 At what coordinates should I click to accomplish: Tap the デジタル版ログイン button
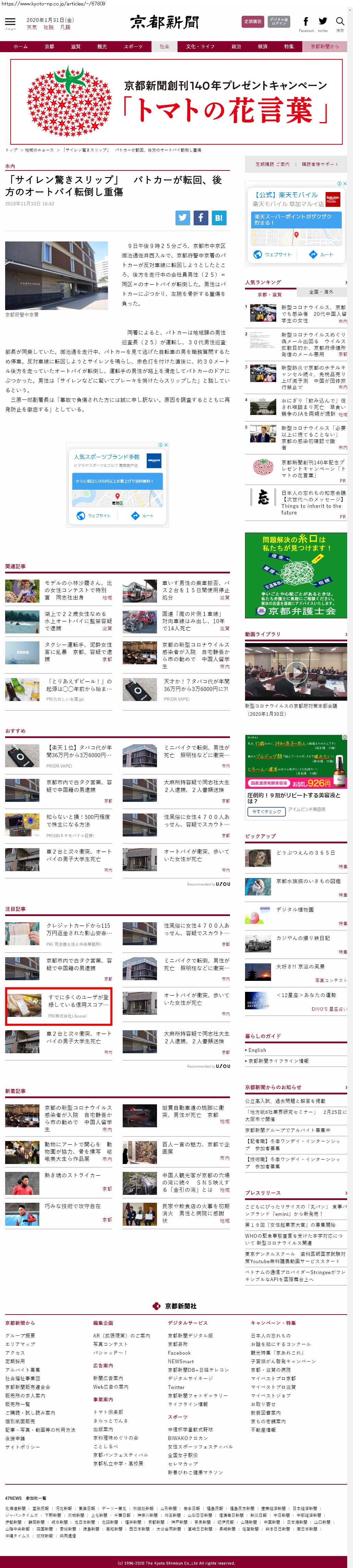(x=279, y=22)
